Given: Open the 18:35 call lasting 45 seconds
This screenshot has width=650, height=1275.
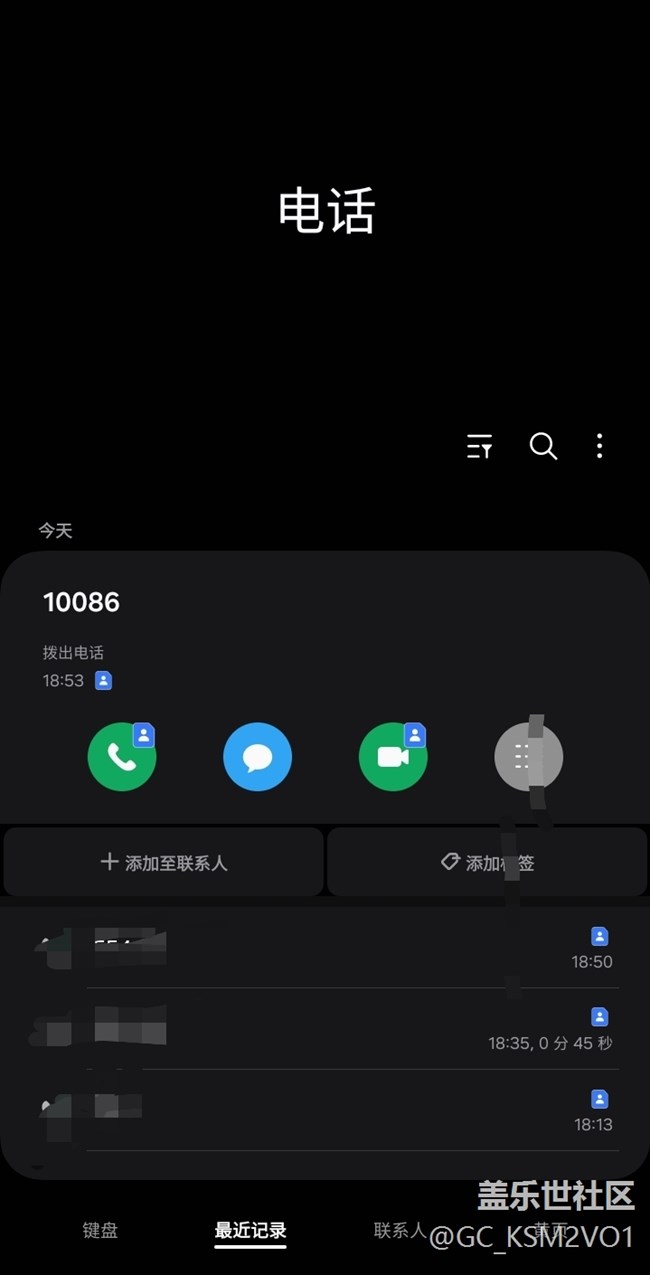Looking at the screenshot, I should (x=325, y=1029).
